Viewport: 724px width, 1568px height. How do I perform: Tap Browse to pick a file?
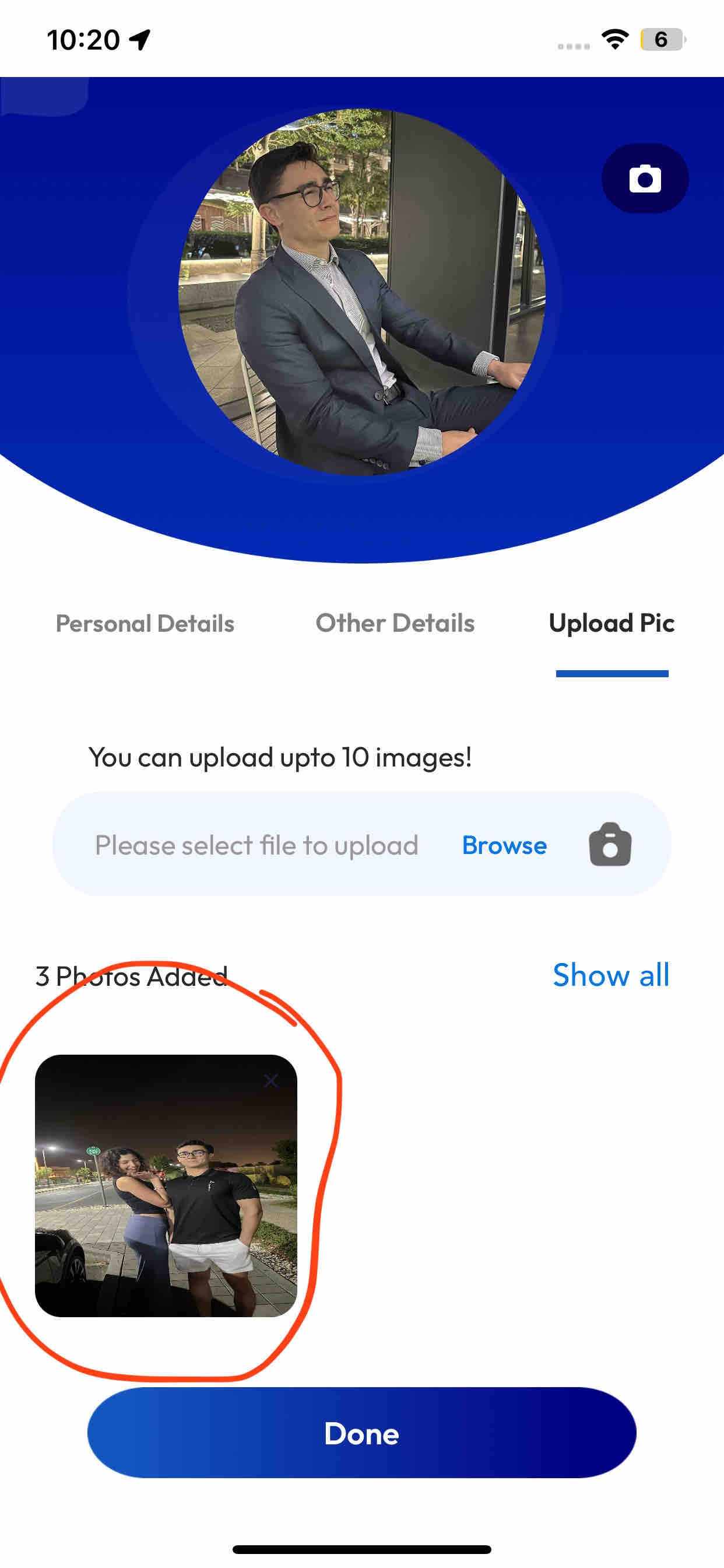(504, 845)
